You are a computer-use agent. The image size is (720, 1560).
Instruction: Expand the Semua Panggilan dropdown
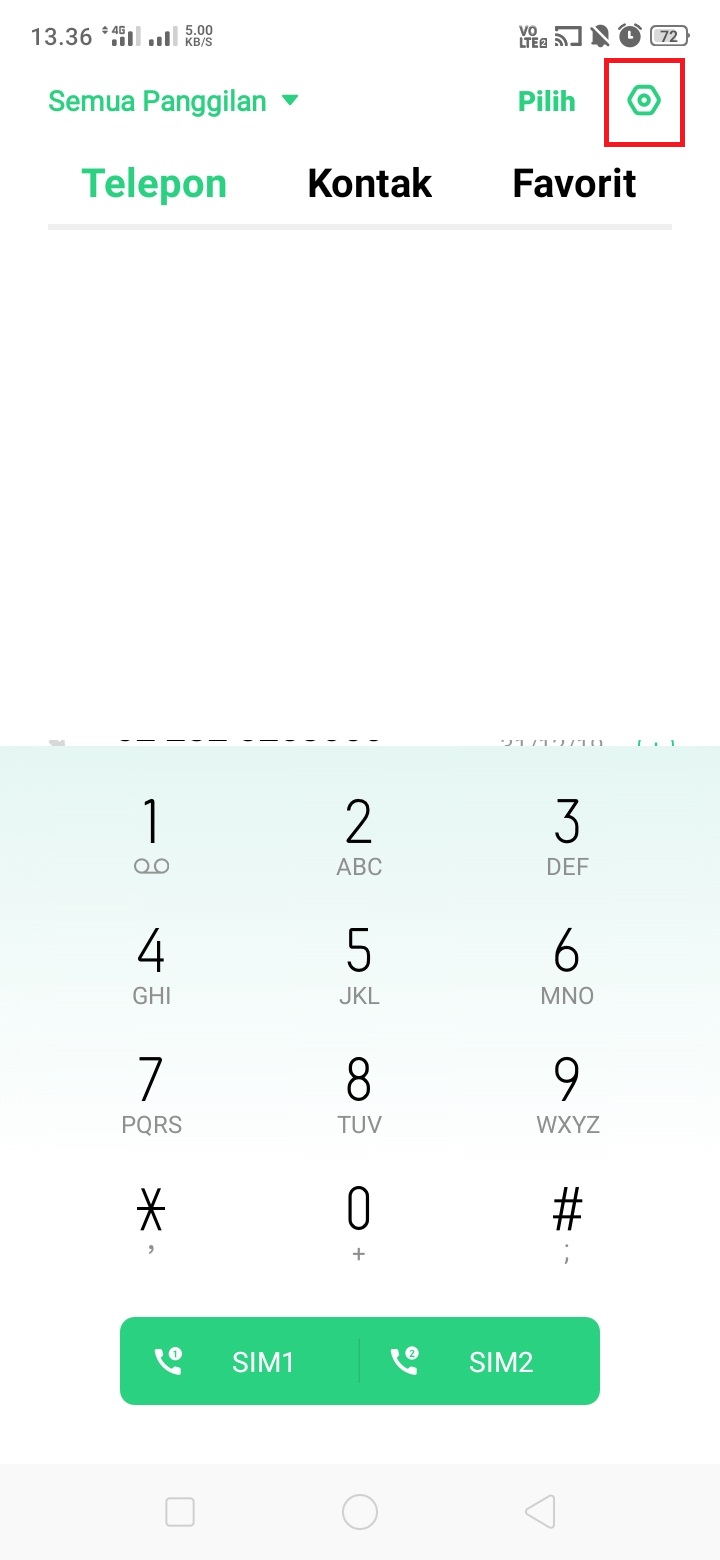173,101
